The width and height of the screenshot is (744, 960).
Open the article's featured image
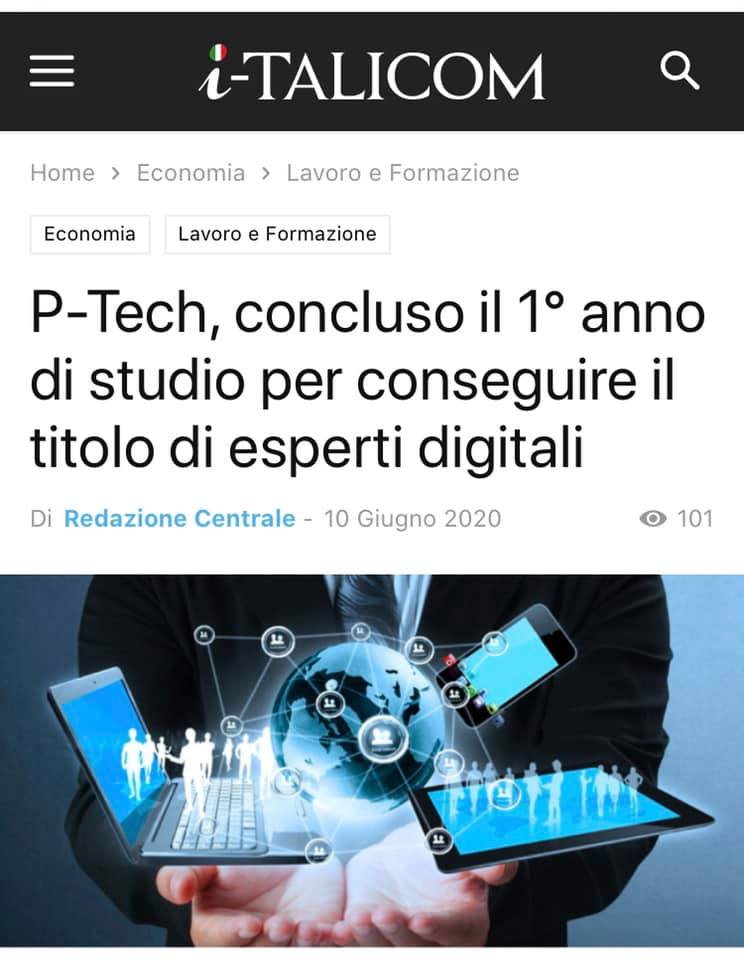tap(372, 760)
